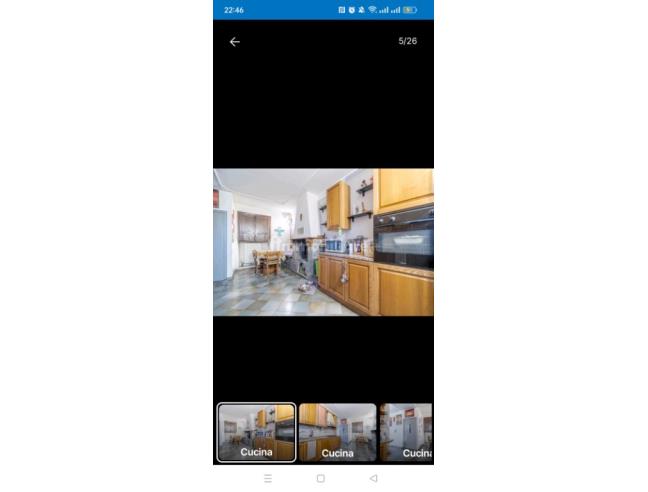Image resolution: width=648 pixels, height=492 pixels.
Task: Open recent apps from the navigation bar
Action: tap(268, 479)
